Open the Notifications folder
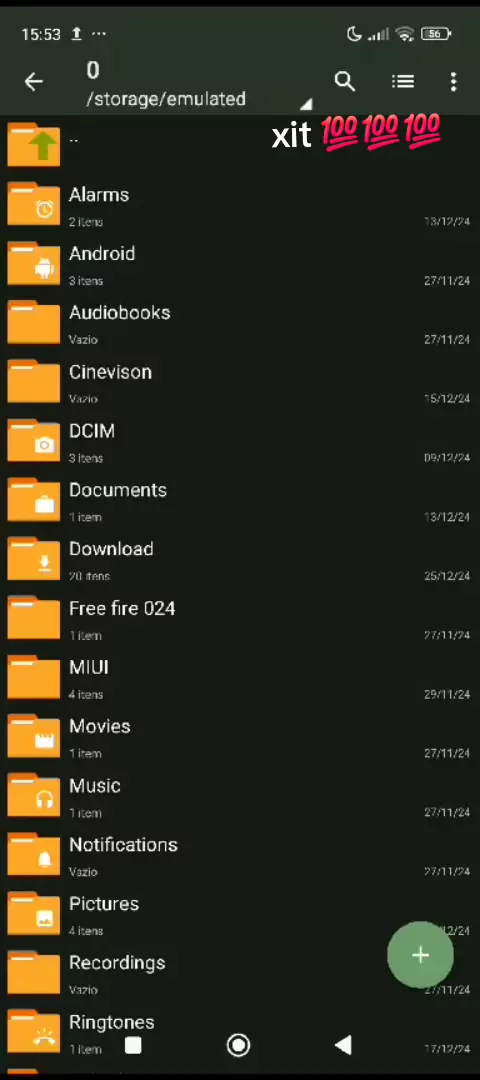This screenshot has width=480, height=1080. (x=240, y=857)
